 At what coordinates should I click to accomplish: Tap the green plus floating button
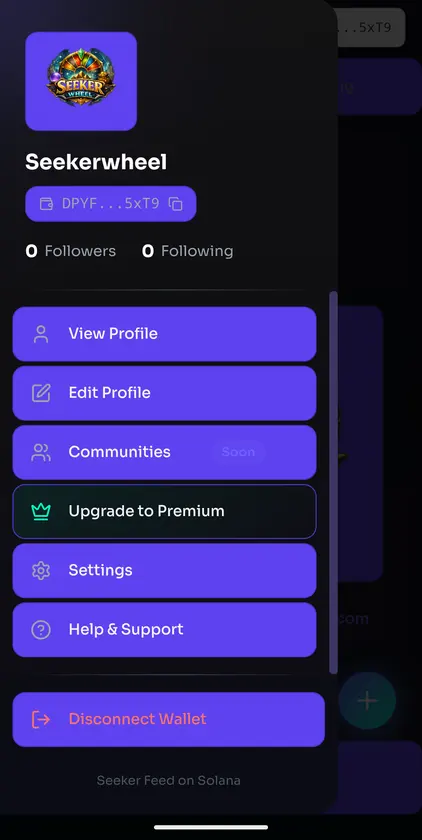tap(367, 700)
